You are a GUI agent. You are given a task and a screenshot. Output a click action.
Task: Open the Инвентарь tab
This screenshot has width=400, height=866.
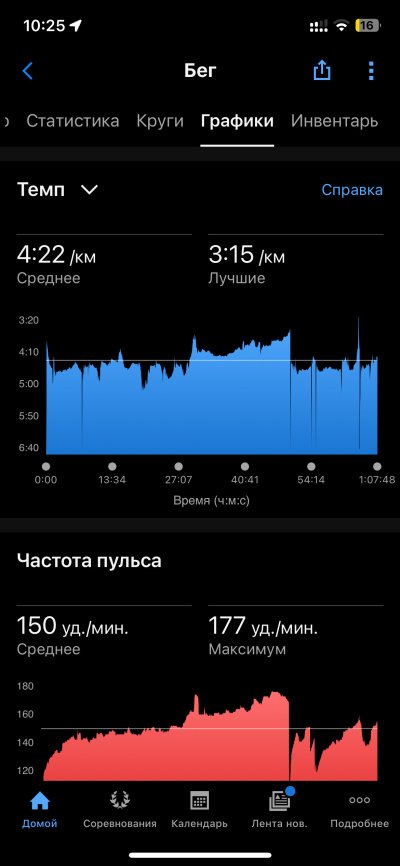click(x=334, y=121)
